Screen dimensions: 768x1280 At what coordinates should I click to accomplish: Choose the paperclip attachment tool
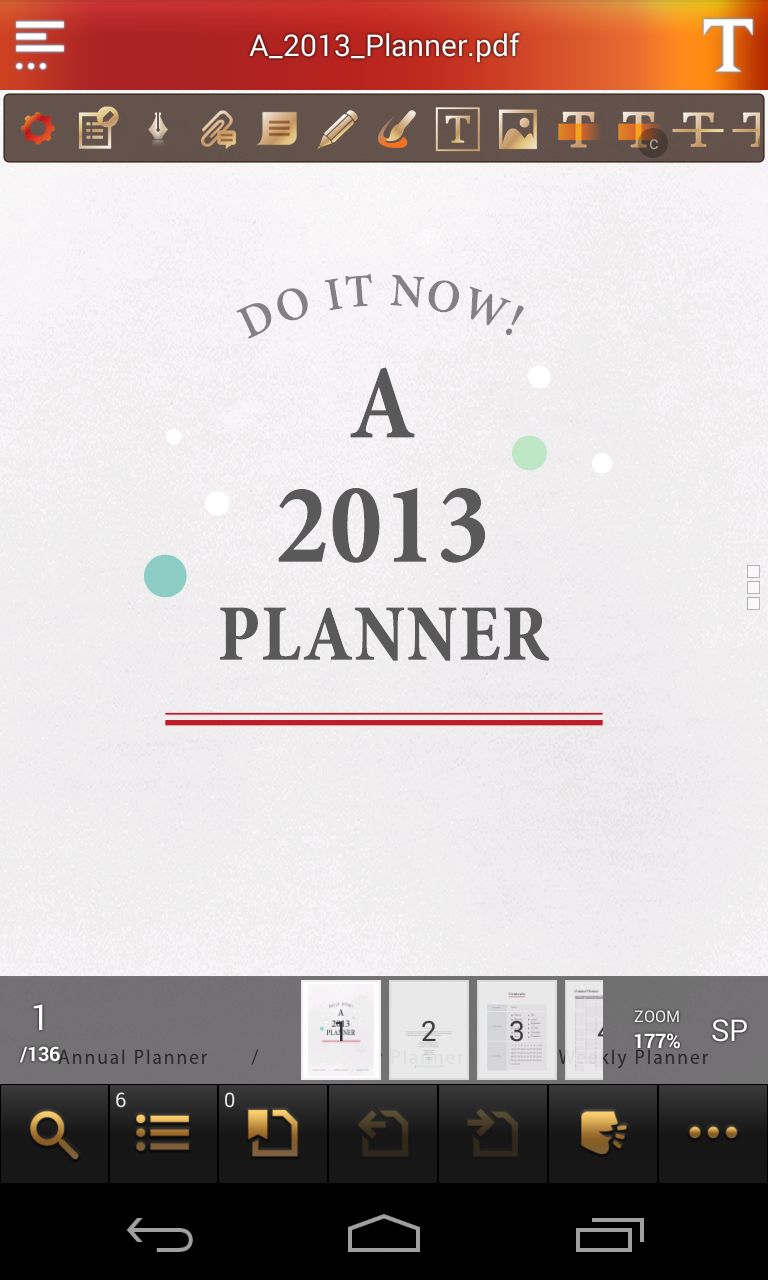coord(217,129)
